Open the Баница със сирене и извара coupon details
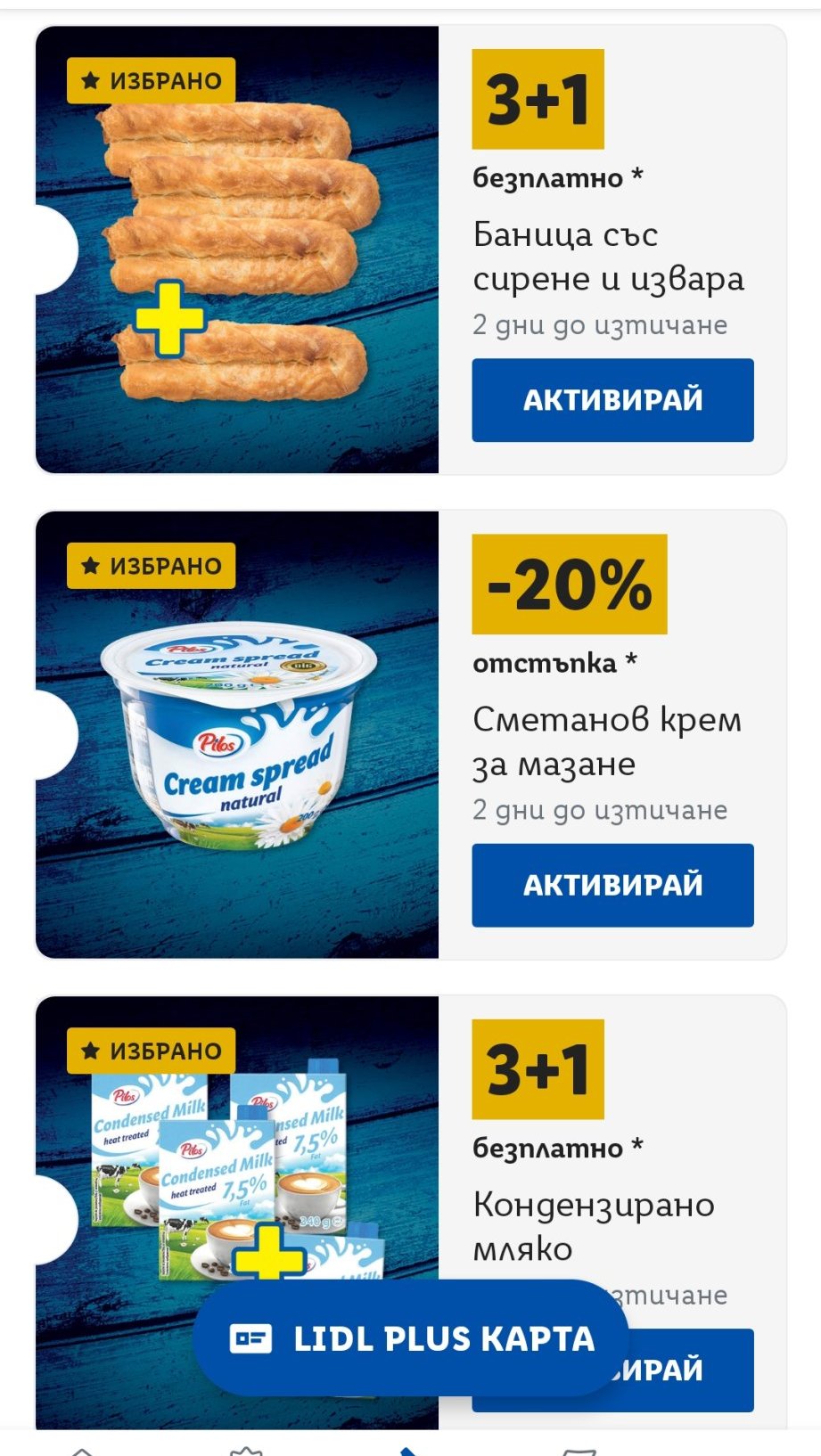 236,249
